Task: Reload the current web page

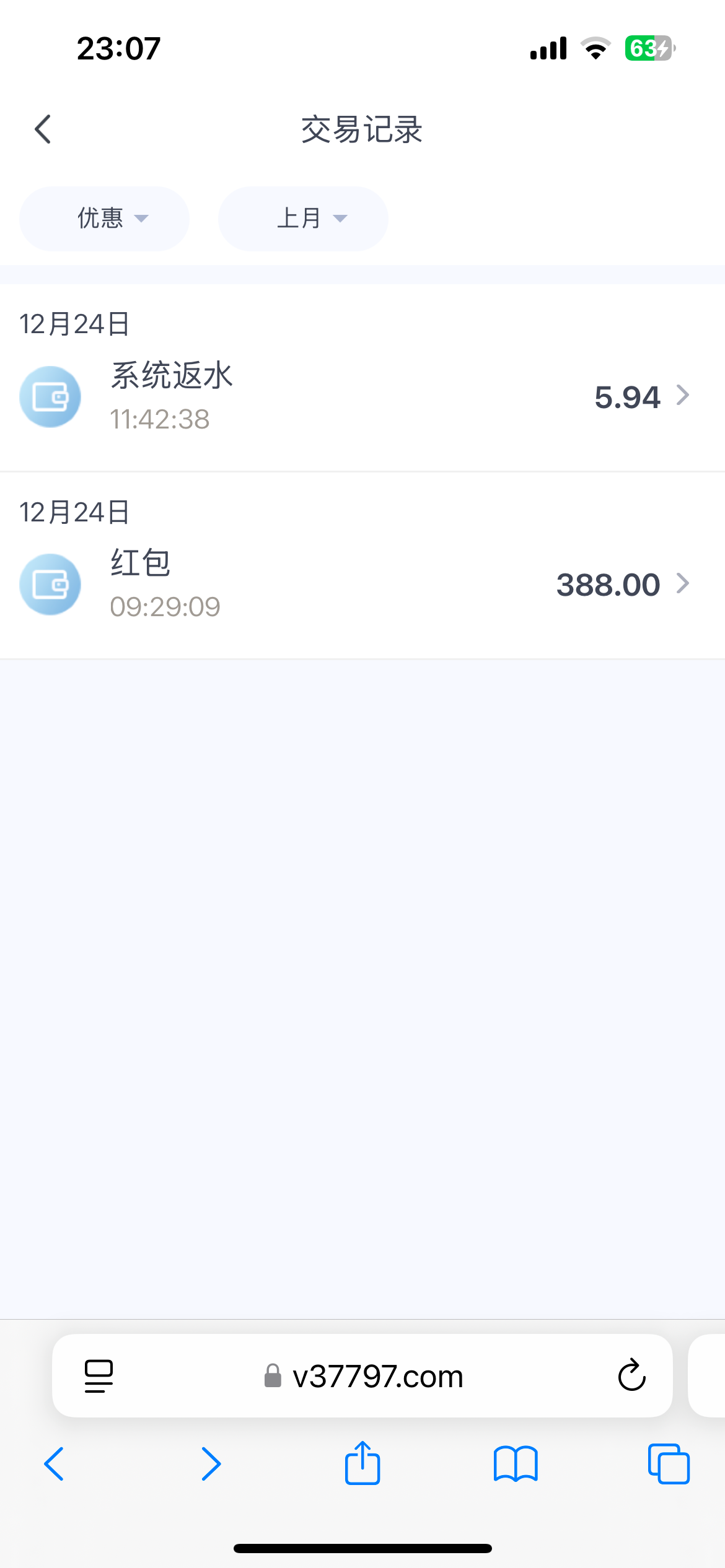Action: pyautogui.click(x=631, y=1375)
